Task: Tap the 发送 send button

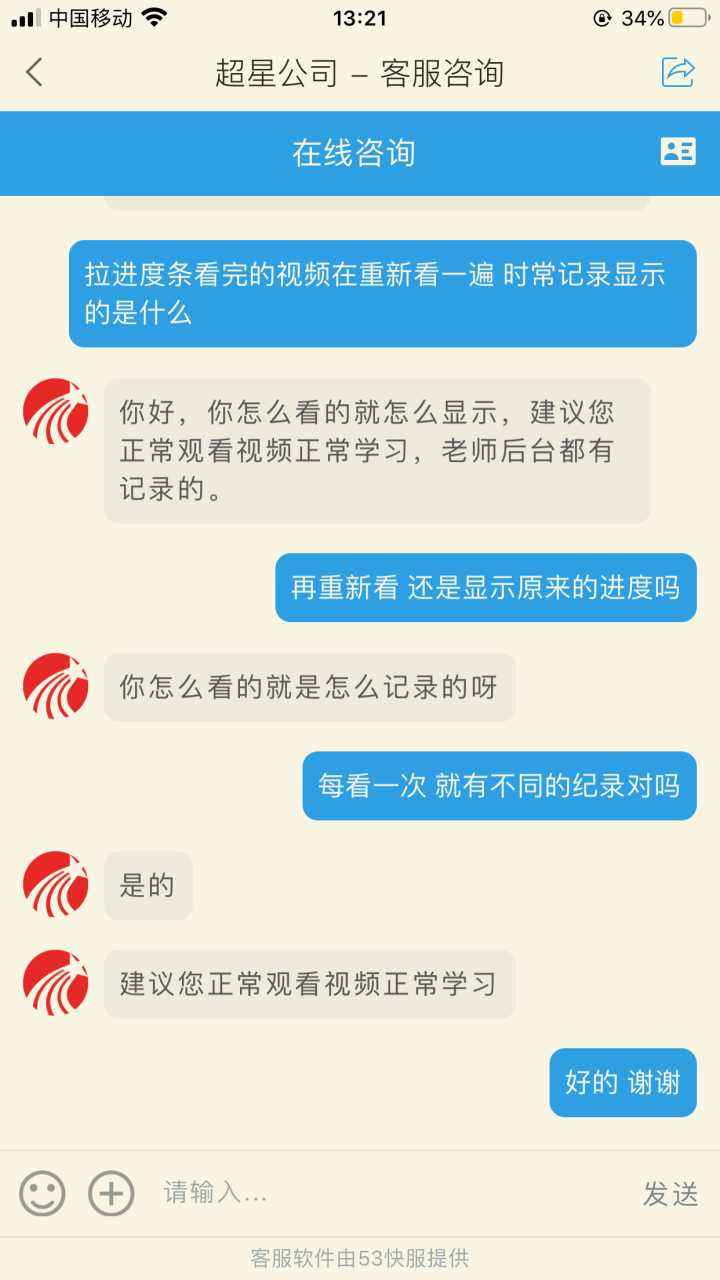Action: click(x=670, y=1193)
